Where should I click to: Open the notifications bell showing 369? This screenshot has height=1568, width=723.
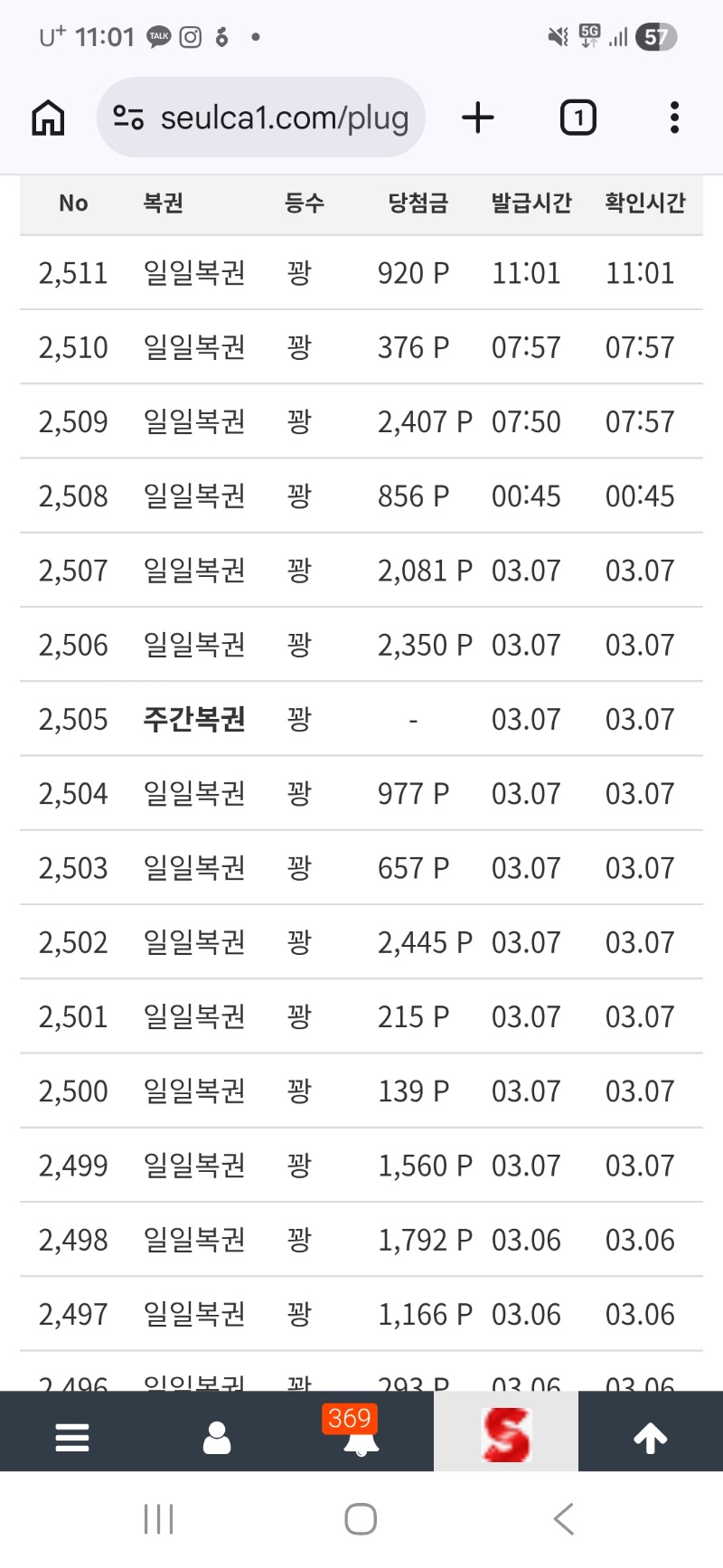pyautogui.click(x=361, y=1435)
